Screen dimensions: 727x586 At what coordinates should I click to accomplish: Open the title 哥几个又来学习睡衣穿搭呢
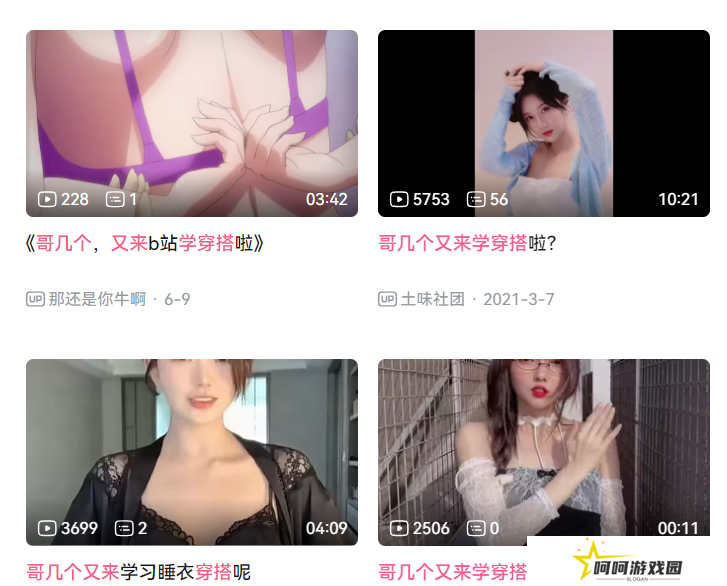[x=138, y=572]
